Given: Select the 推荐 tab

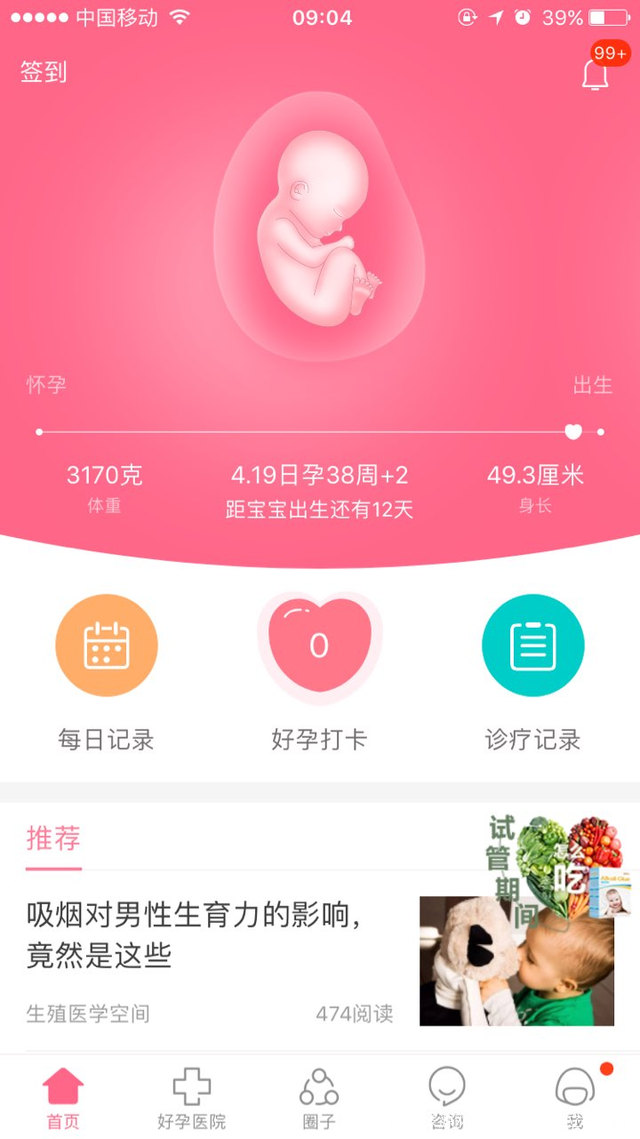Looking at the screenshot, I should coord(53,838).
